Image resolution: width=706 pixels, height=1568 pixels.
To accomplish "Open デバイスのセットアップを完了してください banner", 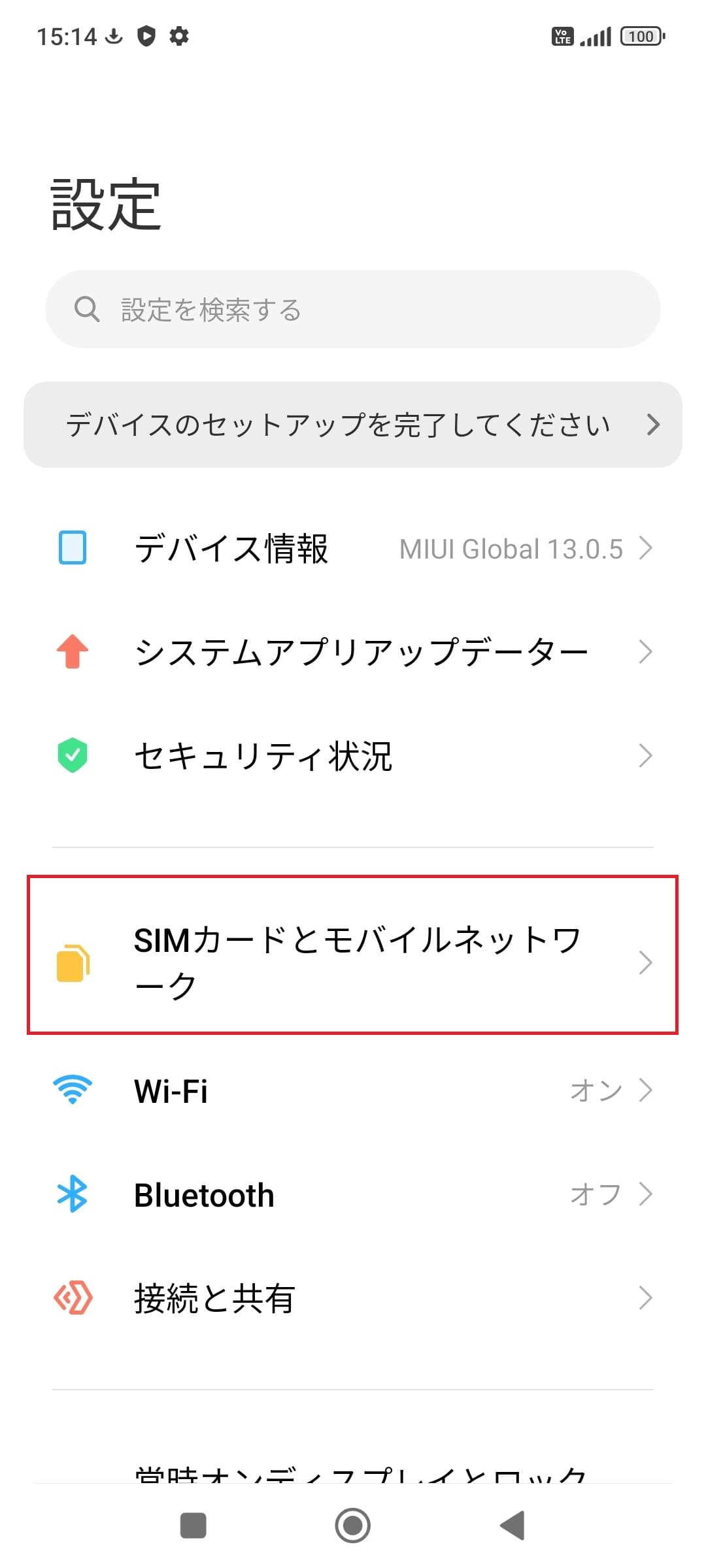I will pyautogui.click(x=353, y=425).
